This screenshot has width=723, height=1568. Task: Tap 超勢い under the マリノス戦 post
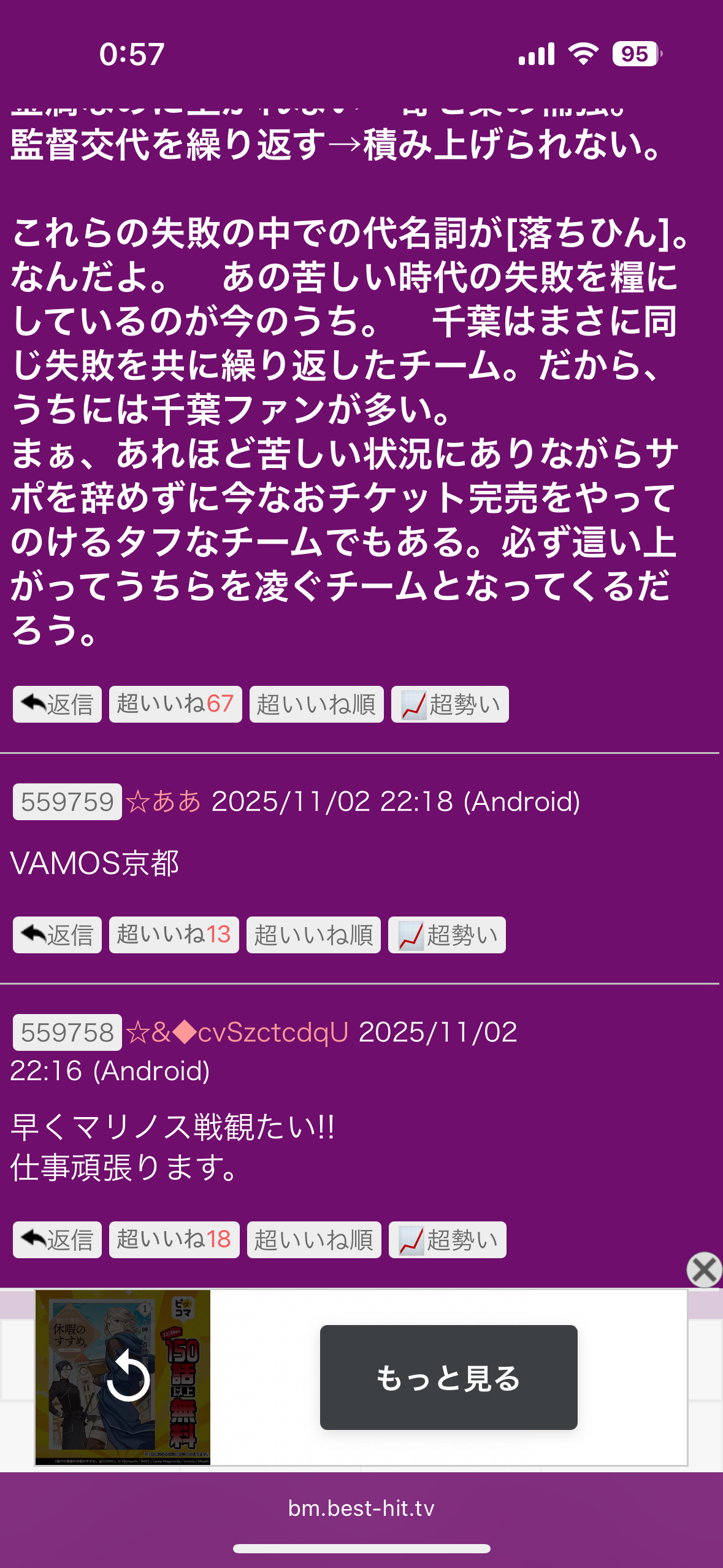pos(447,1240)
